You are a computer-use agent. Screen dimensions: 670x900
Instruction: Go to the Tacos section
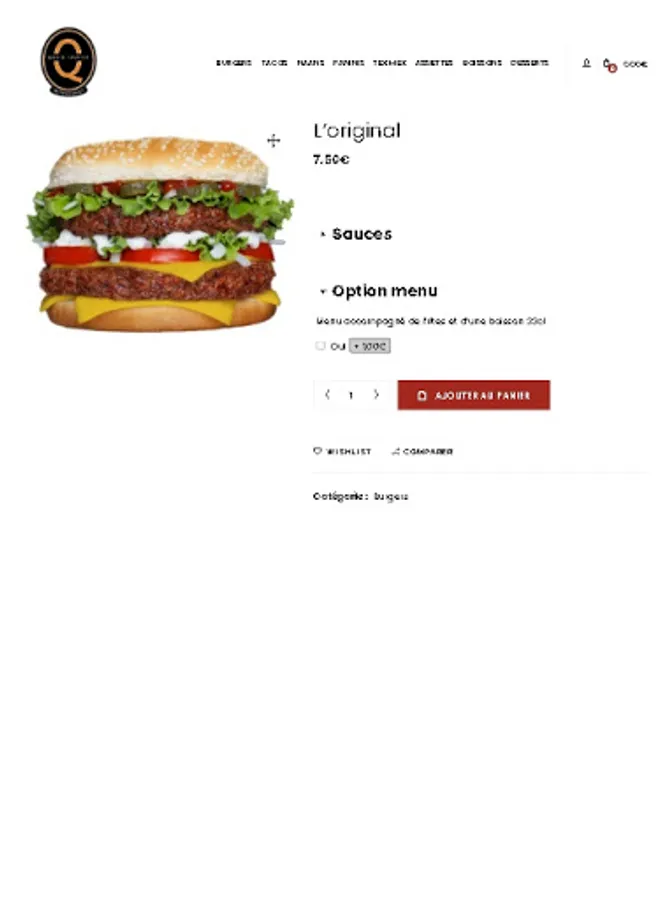click(x=275, y=63)
